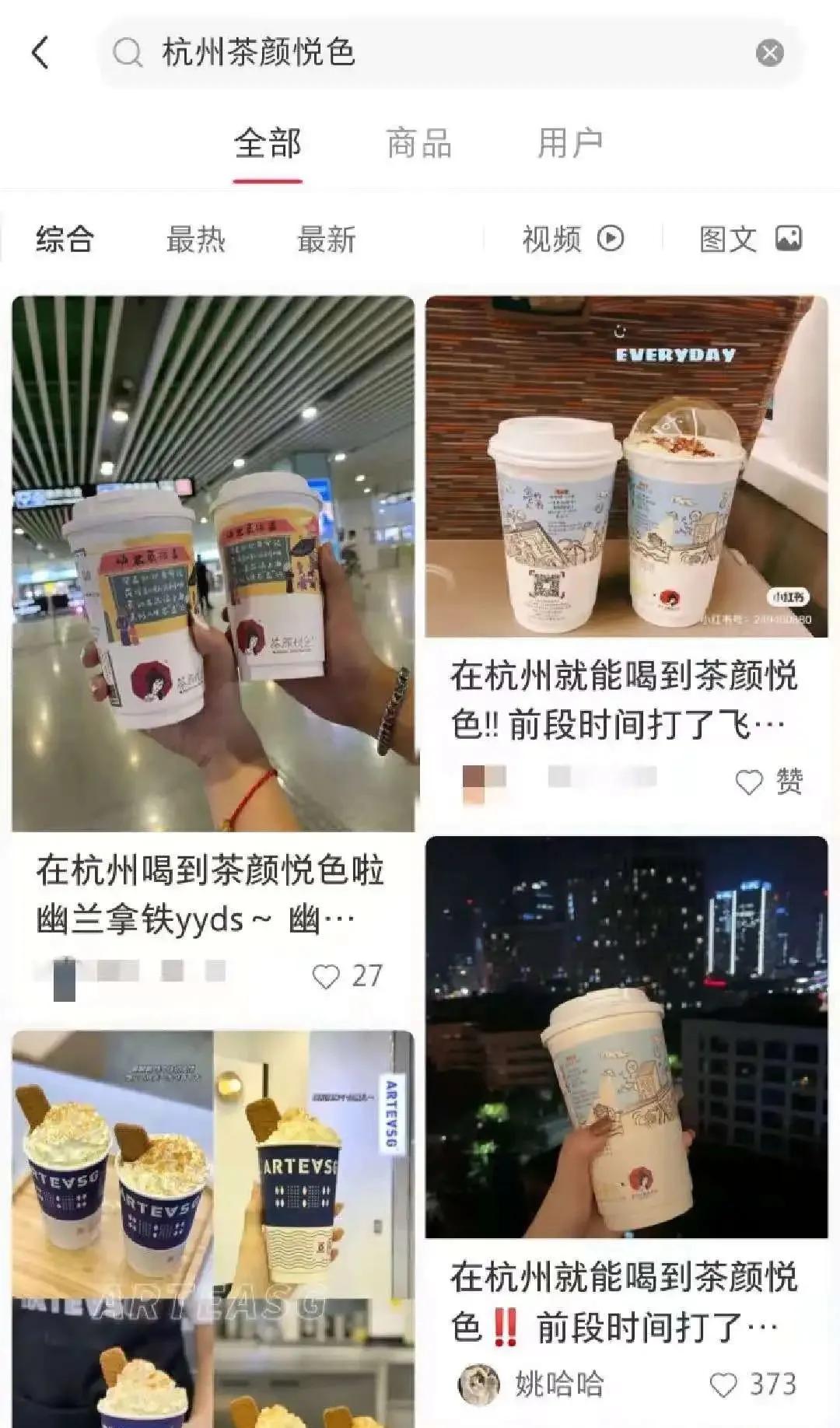Select the 综合 sorting option
The height and width of the screenshot is (1428, 840).
coord(62,240)
